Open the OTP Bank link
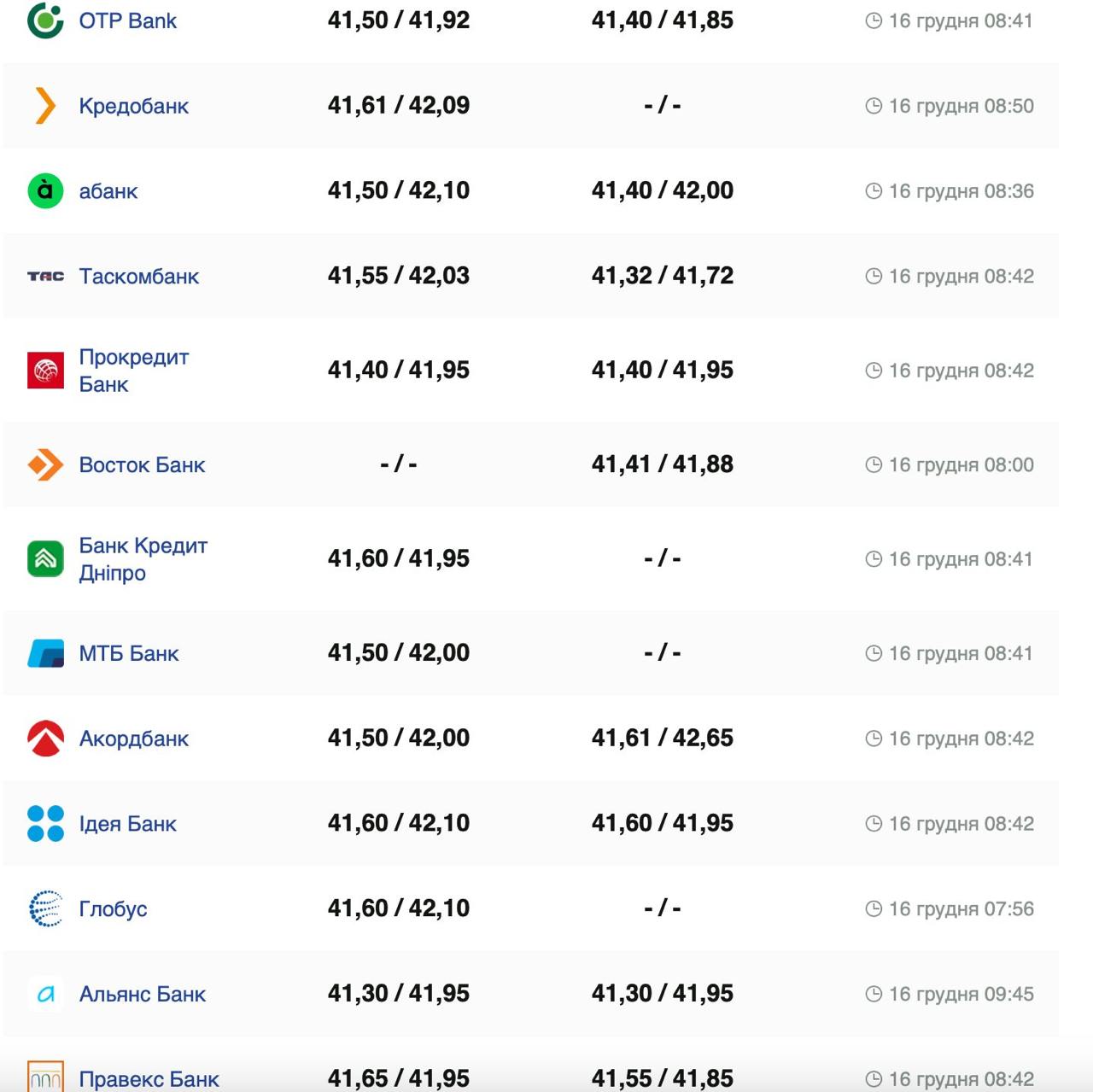This screenshot has height=1092, width=1093. 127,20
